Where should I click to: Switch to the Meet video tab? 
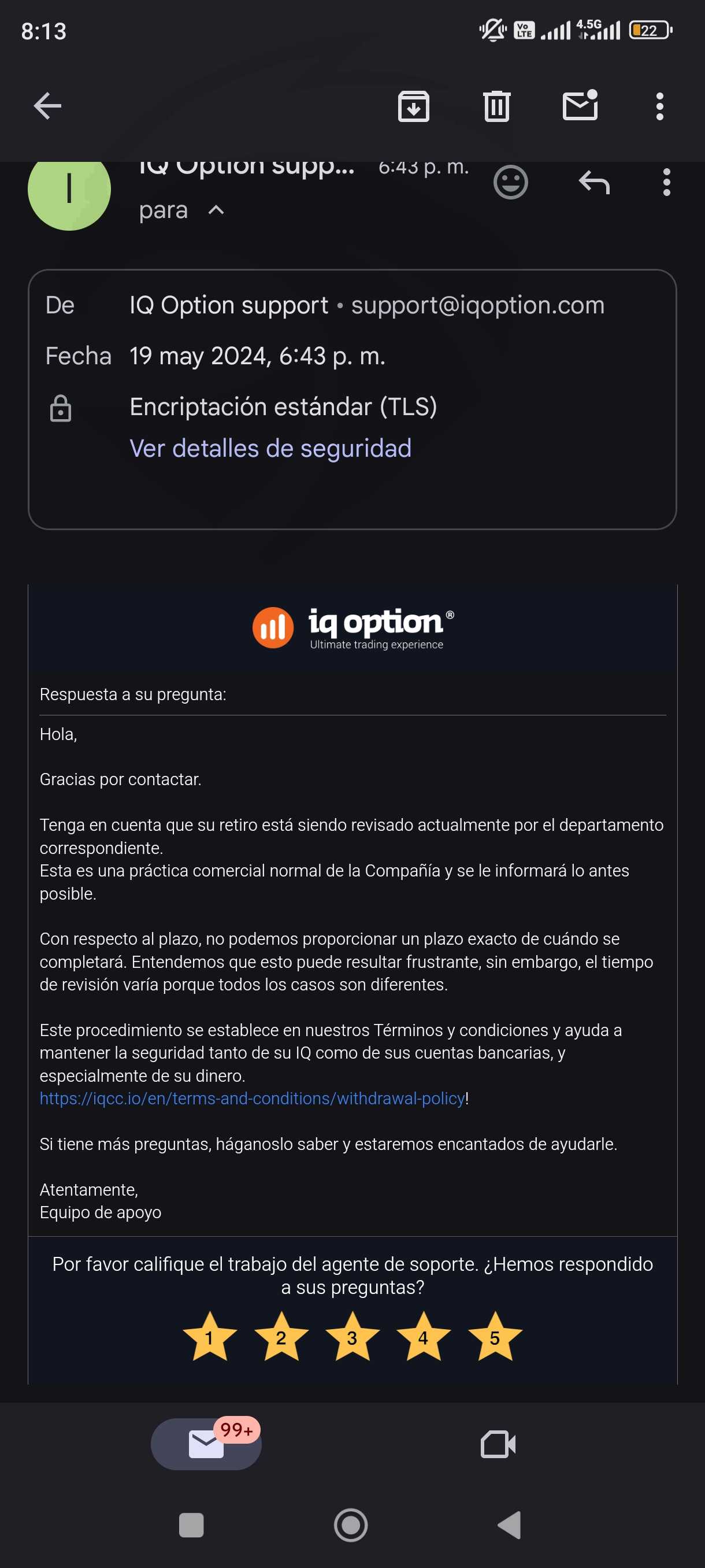click(498, 1444)
